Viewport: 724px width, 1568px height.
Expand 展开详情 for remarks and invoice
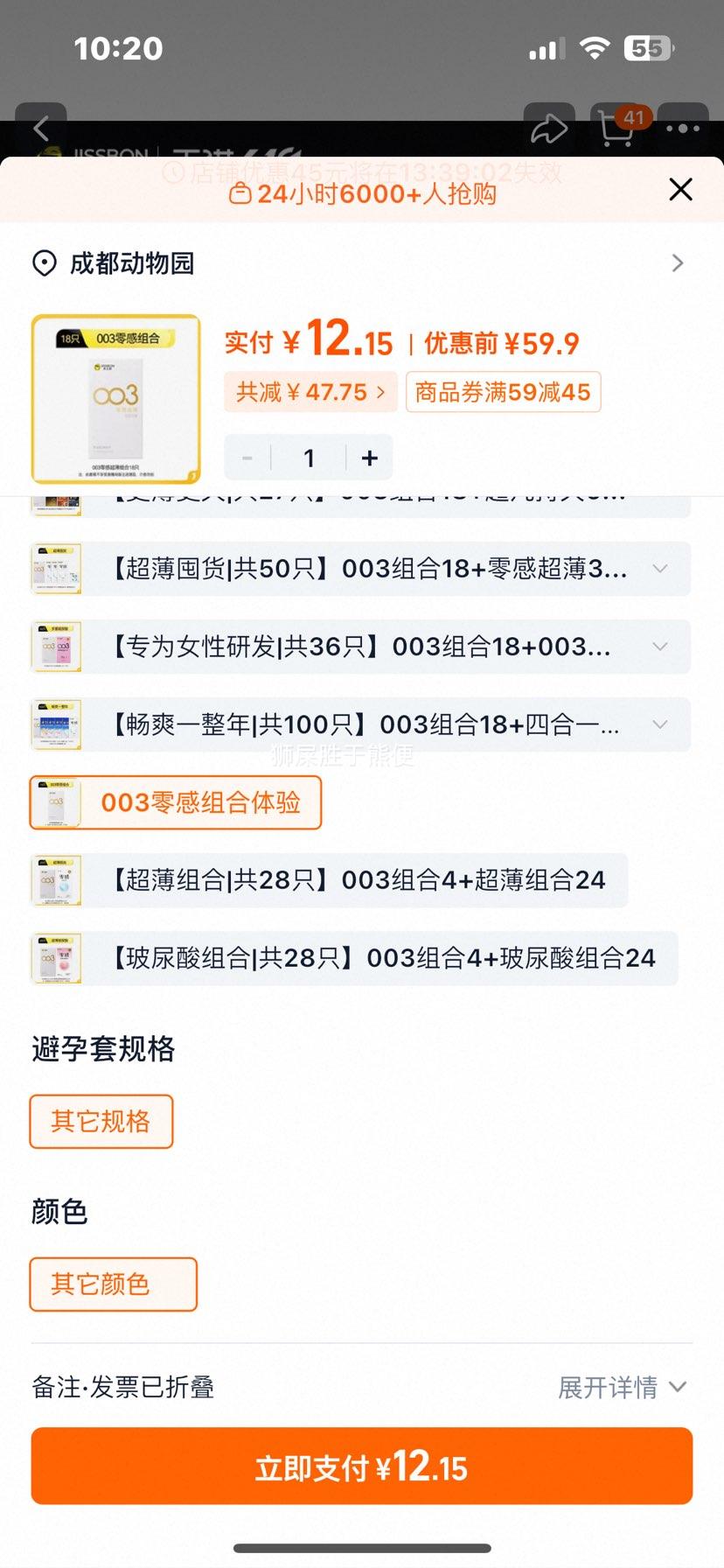622,1387
